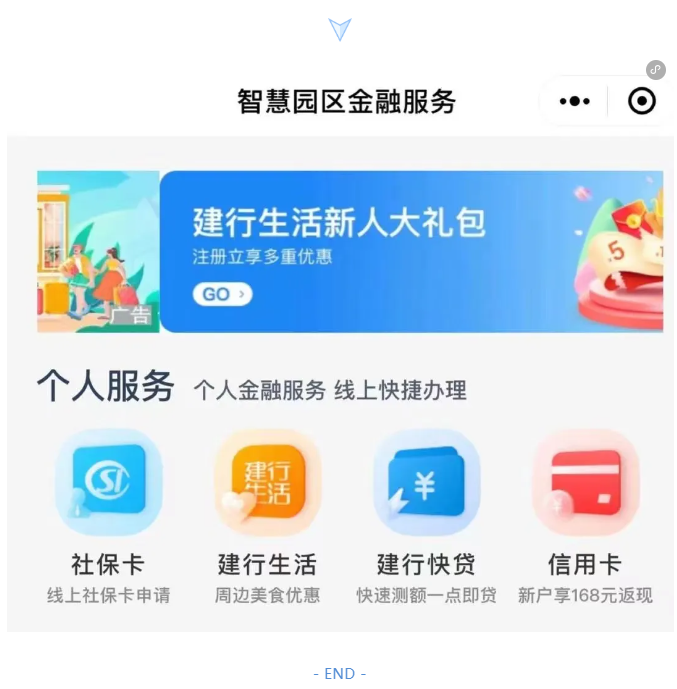The image size is (677, 689).
Task: Open the mini program more options menu
Action: [574, 101]
